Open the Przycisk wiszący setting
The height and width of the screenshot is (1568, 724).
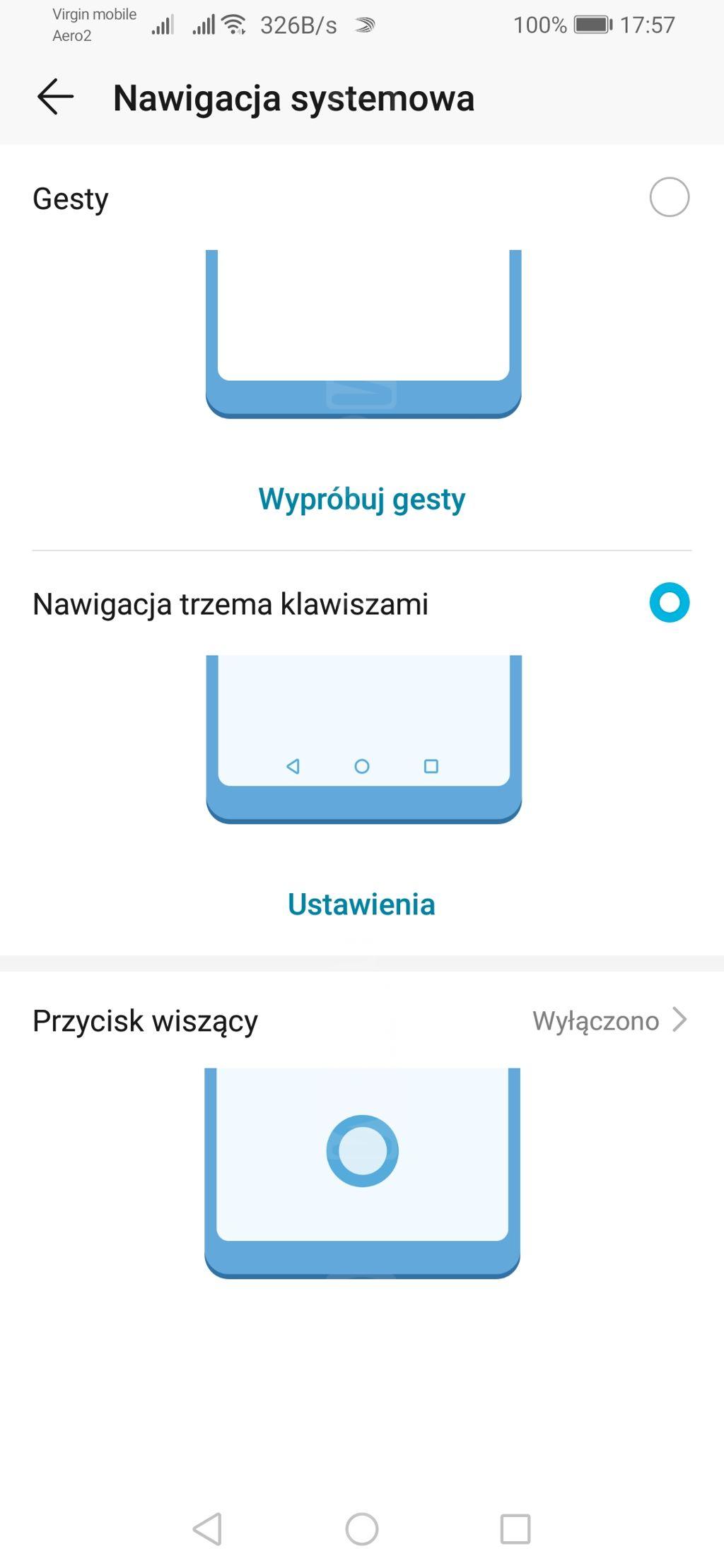[361, 1020]
